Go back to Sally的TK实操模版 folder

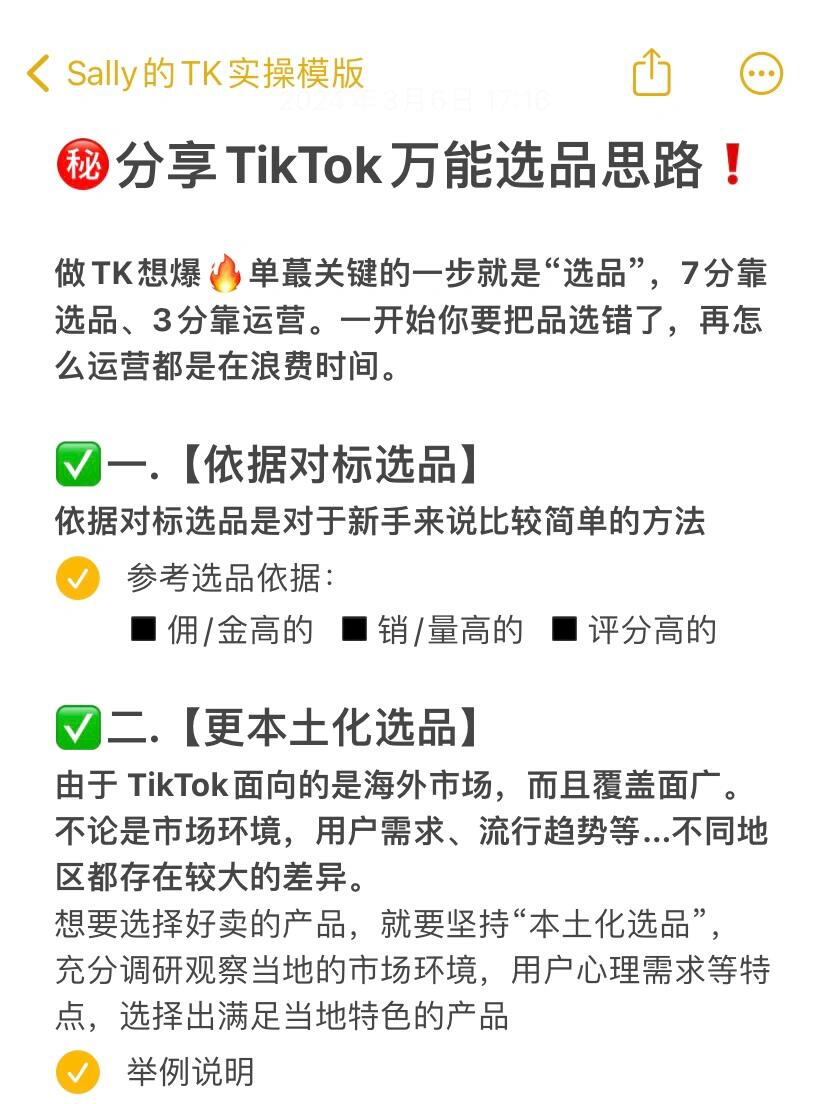pos(195,74)
